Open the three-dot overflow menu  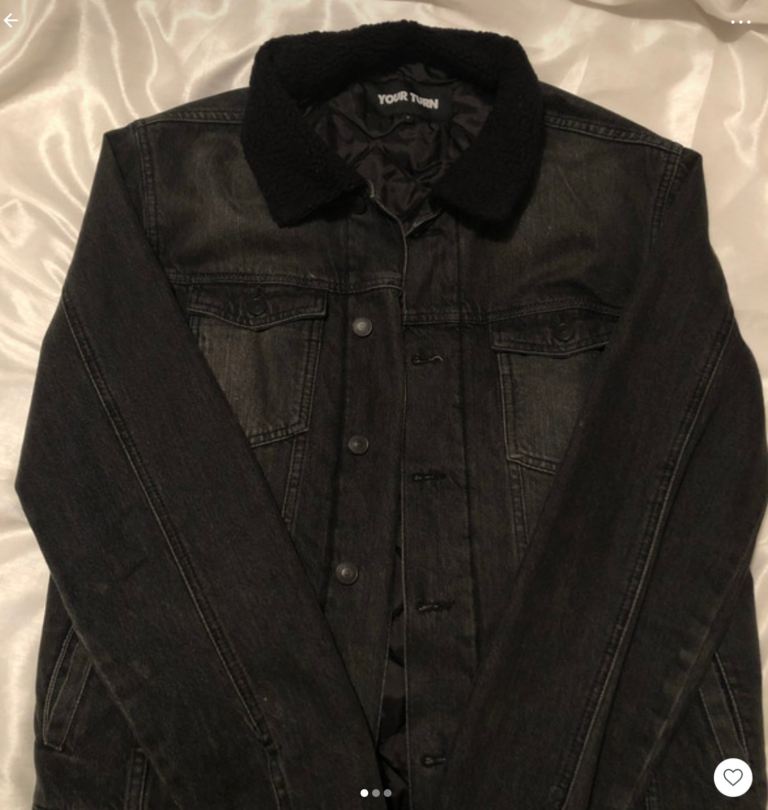point(740,21)
